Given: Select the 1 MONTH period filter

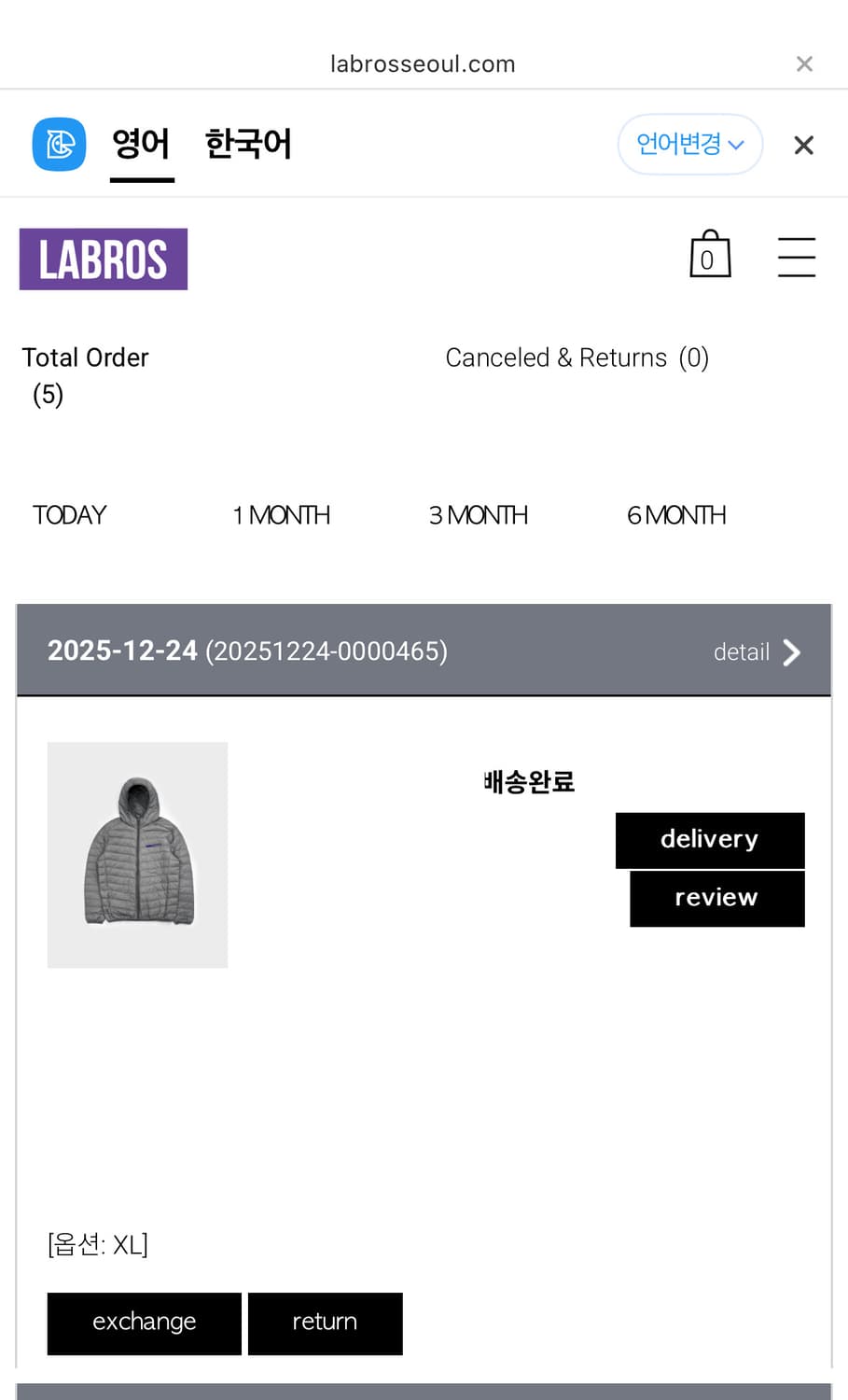Looking at the screenshot, I should click(x=280, y=514).
